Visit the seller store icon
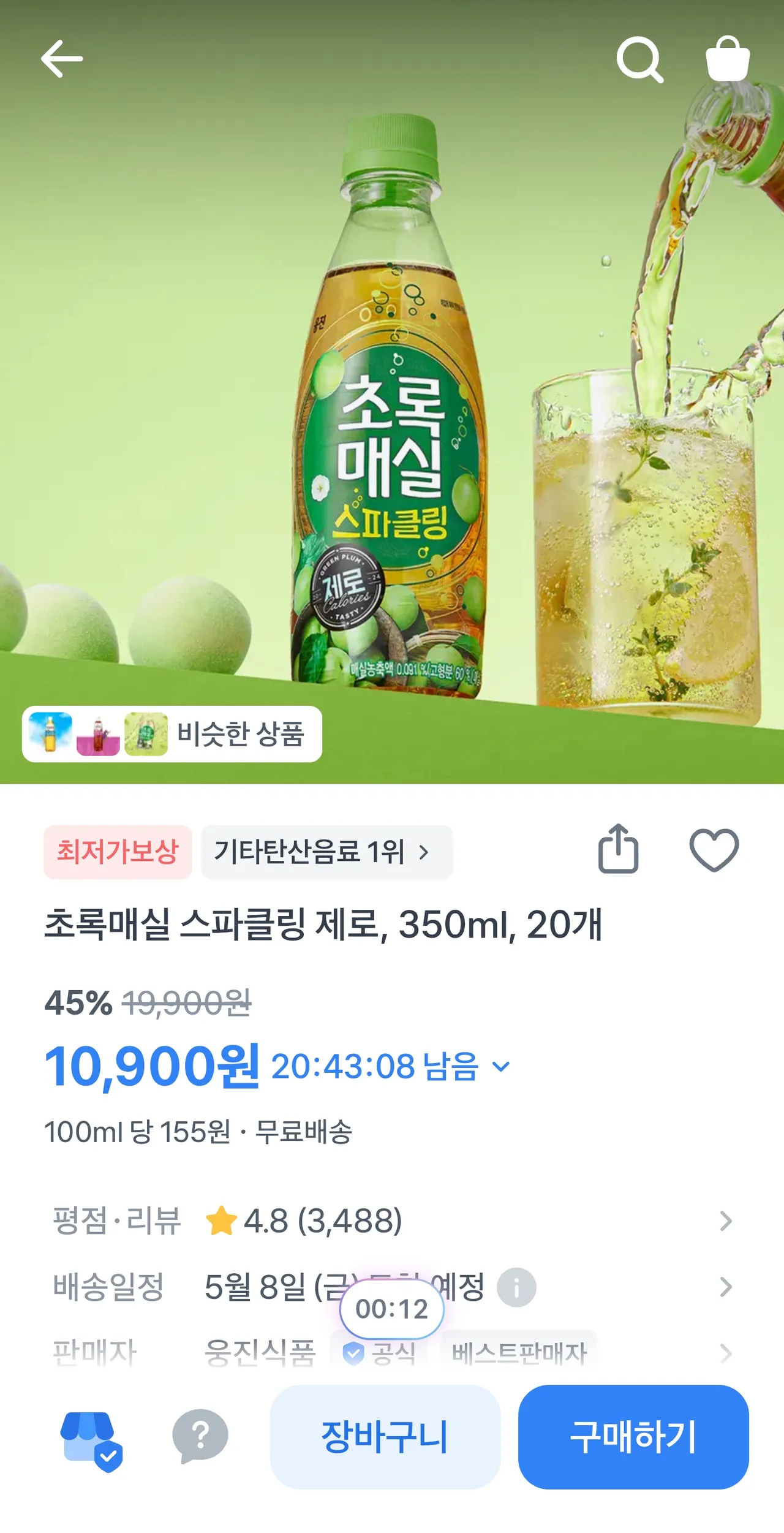784x1533 pixels. [x=91, y=1441]
